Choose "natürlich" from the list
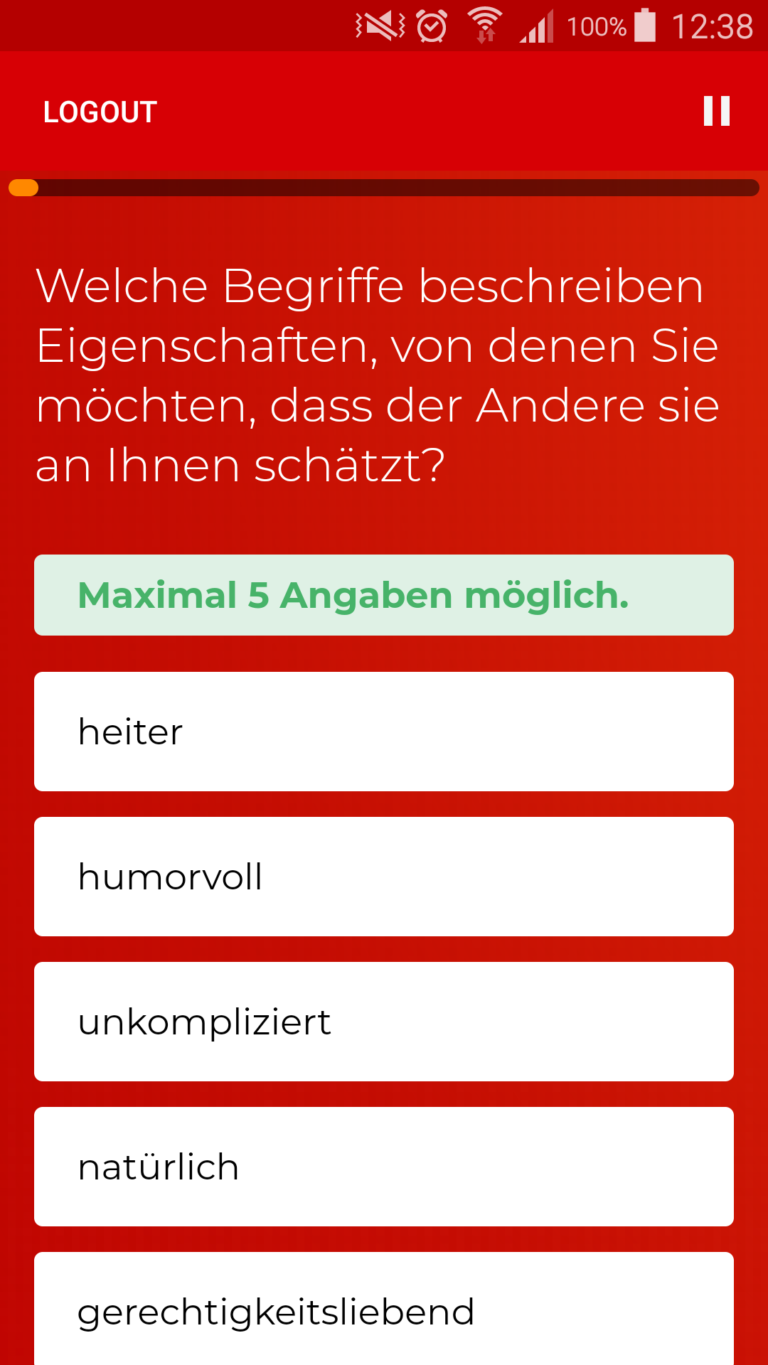 (x=384, y=1166)
